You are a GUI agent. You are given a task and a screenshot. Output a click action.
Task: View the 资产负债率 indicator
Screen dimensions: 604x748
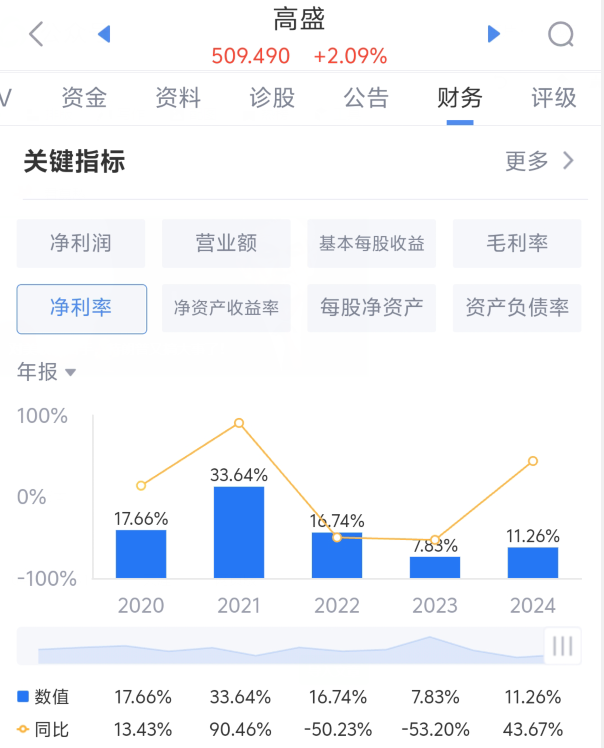click(517, 308)
